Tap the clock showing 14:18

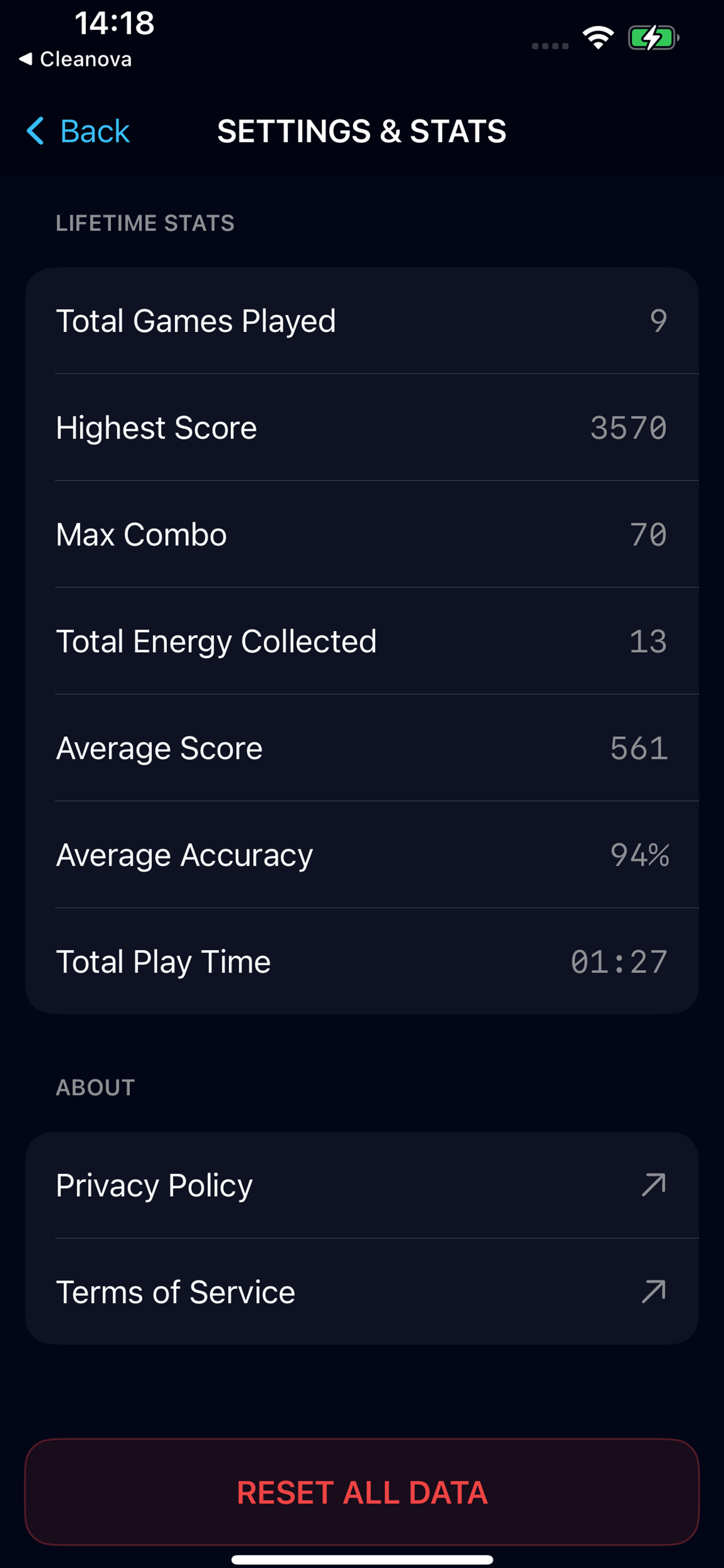114,24
